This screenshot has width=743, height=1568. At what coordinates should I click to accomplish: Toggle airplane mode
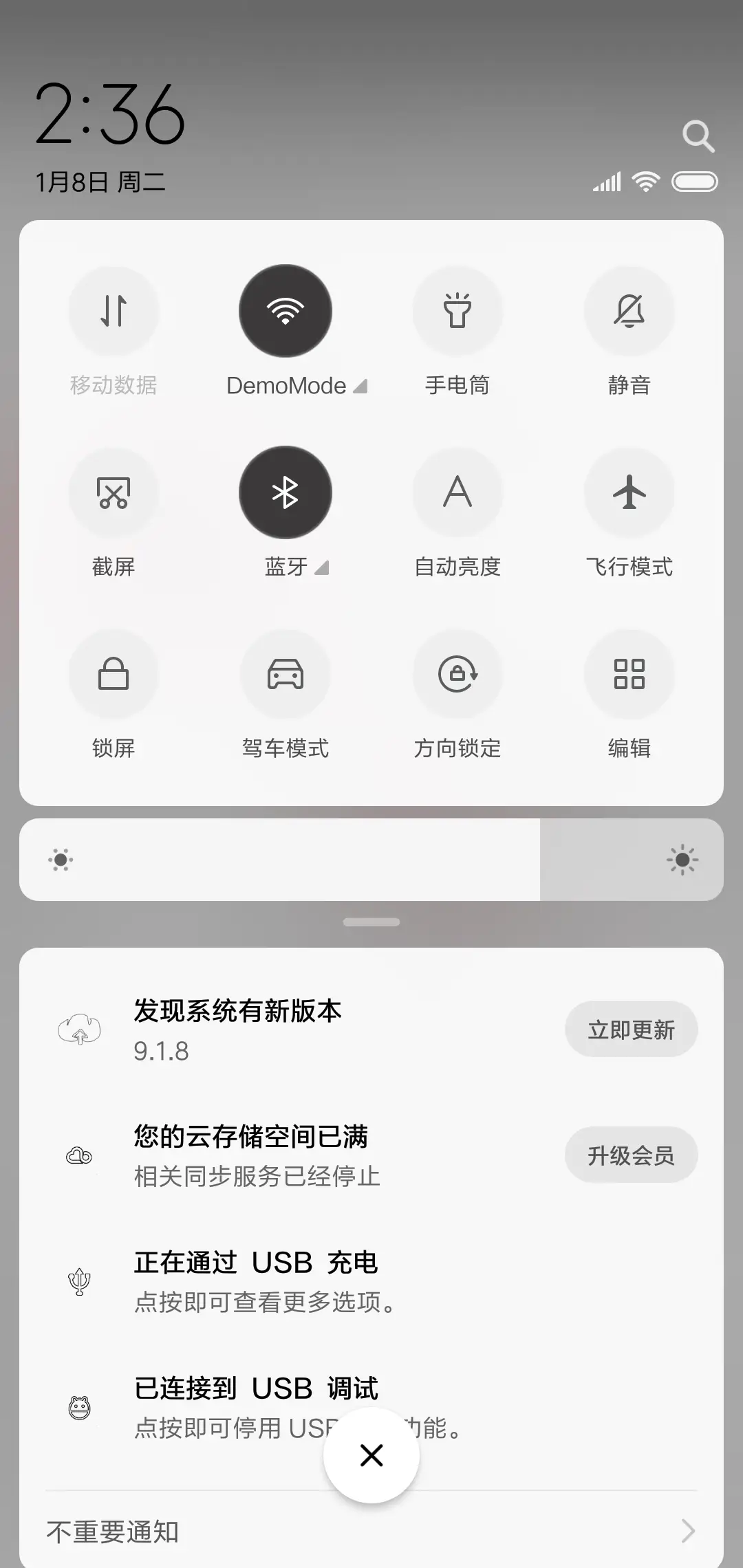[x=629, y=492]
